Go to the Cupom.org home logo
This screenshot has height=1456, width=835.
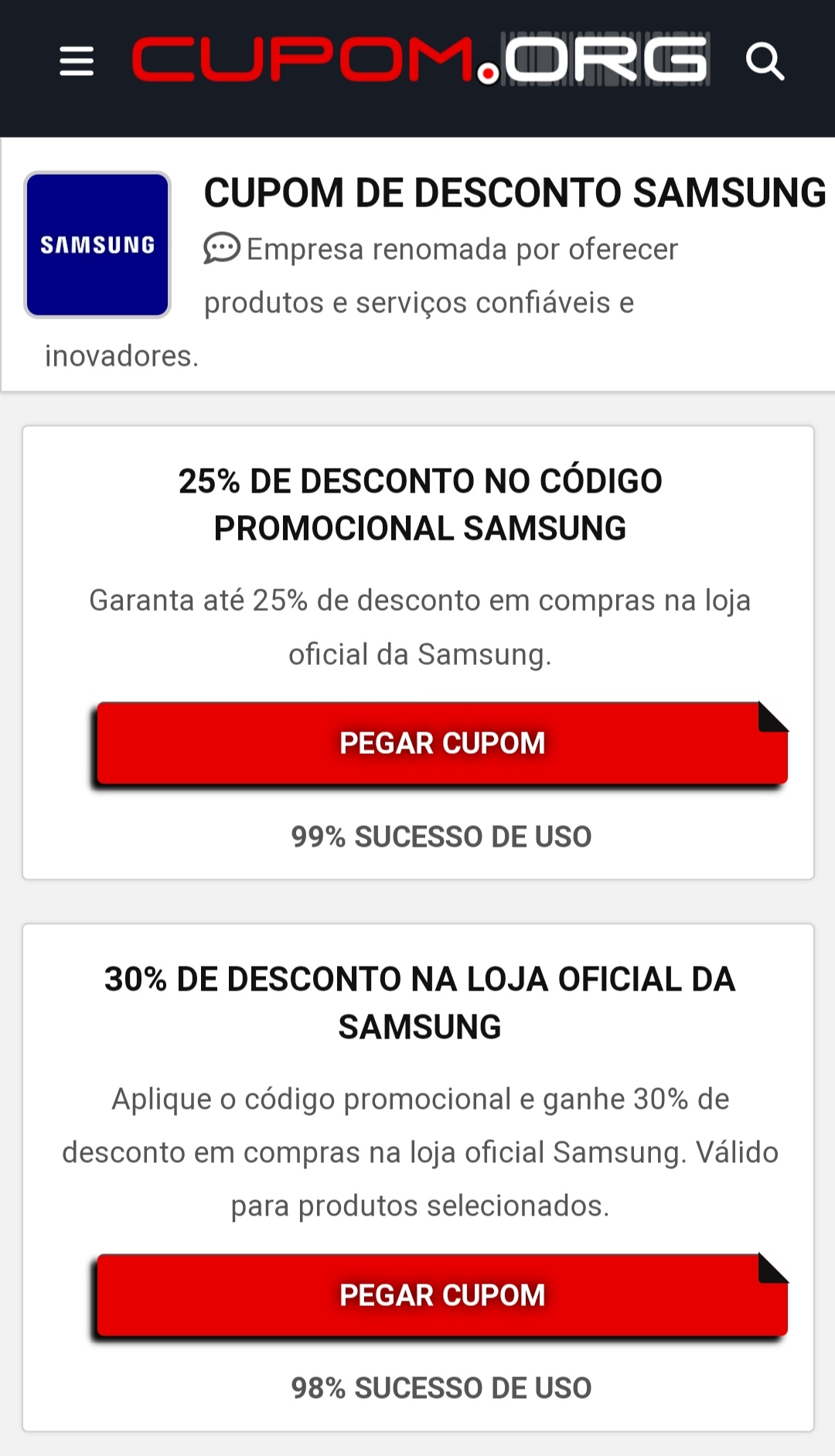click(x=420, y=60)
